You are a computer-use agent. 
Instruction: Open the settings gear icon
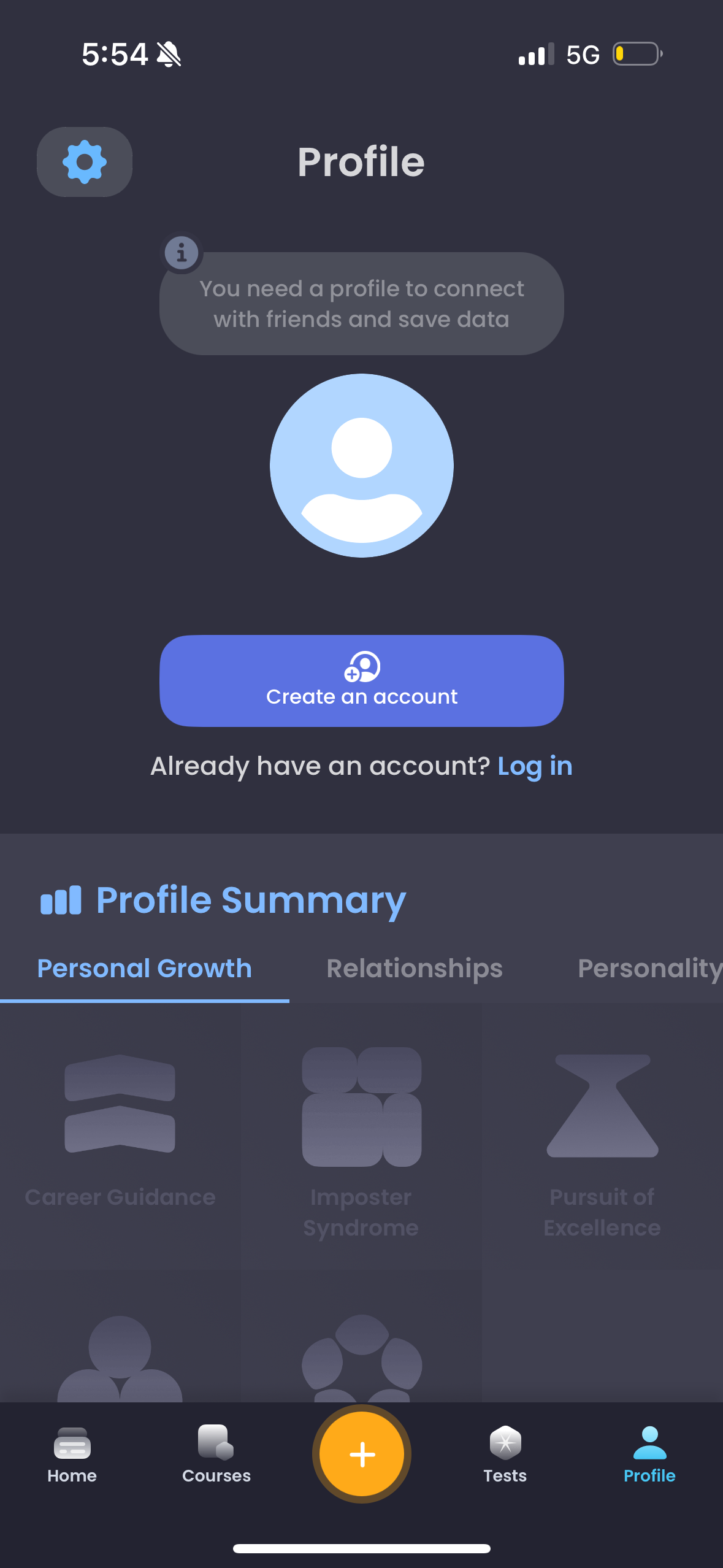(x=84, y=161)
